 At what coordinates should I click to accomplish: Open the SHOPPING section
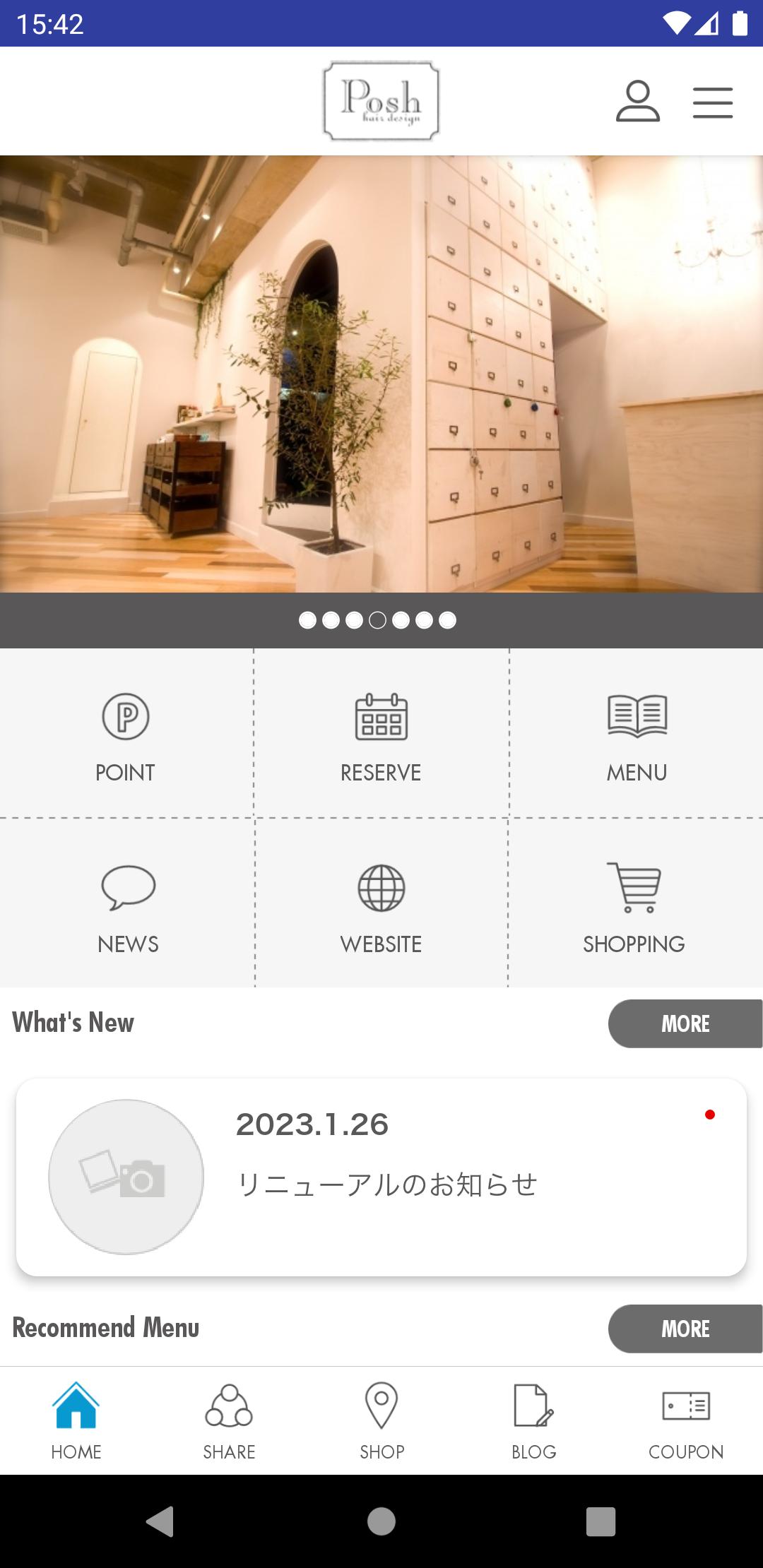click(x=636, y=903)
